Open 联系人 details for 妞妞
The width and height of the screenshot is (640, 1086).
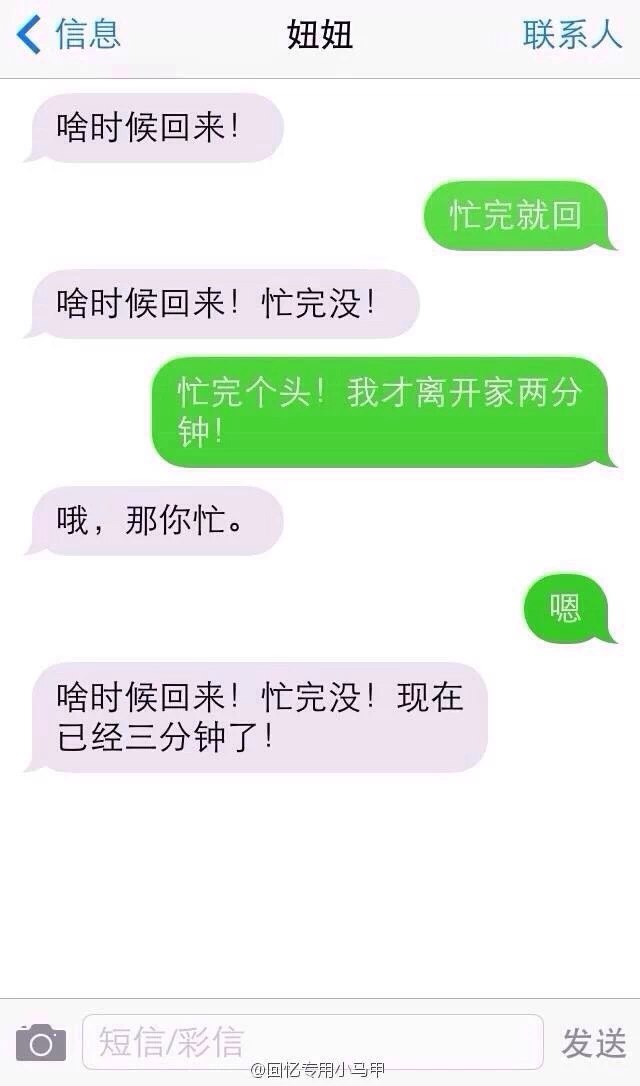pyautogui.click(x=572, y=35)
